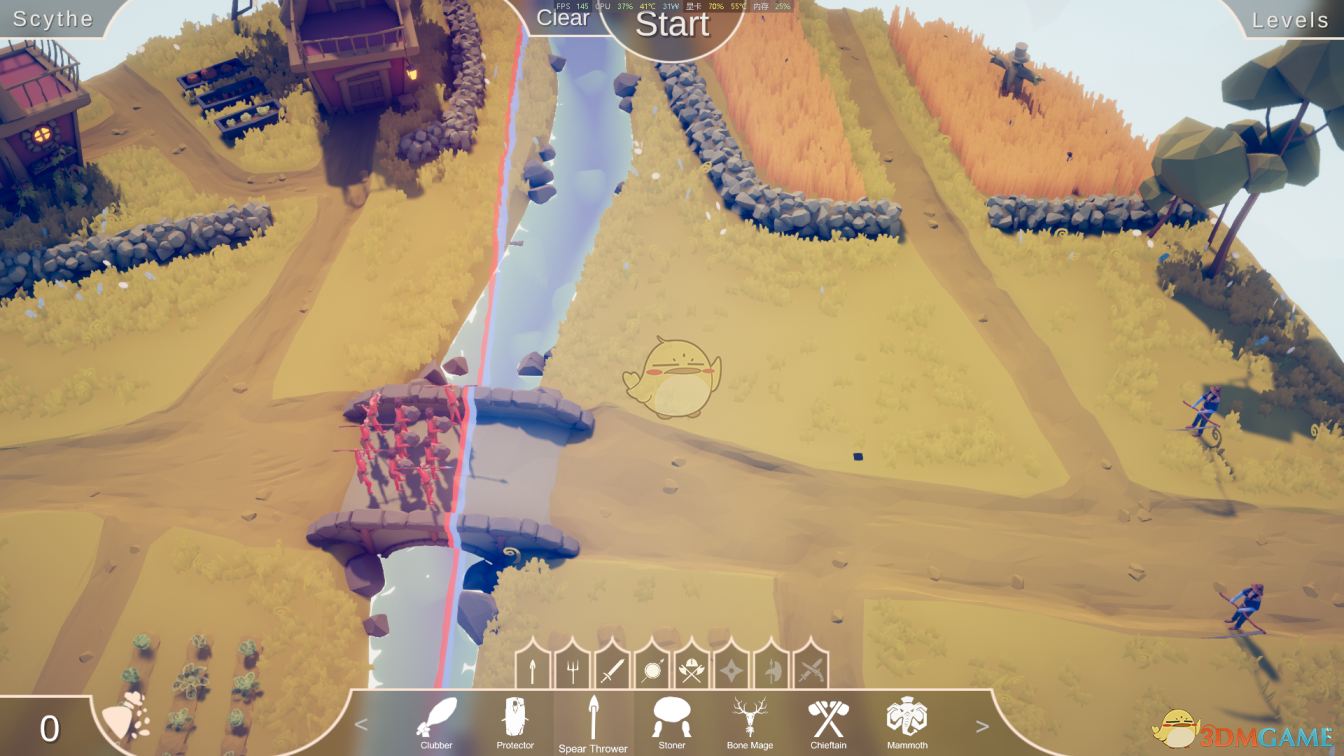
Task: Switch to the crossed cutlasses faction tab
Action: pyautogui.click(x=811, y=670)
